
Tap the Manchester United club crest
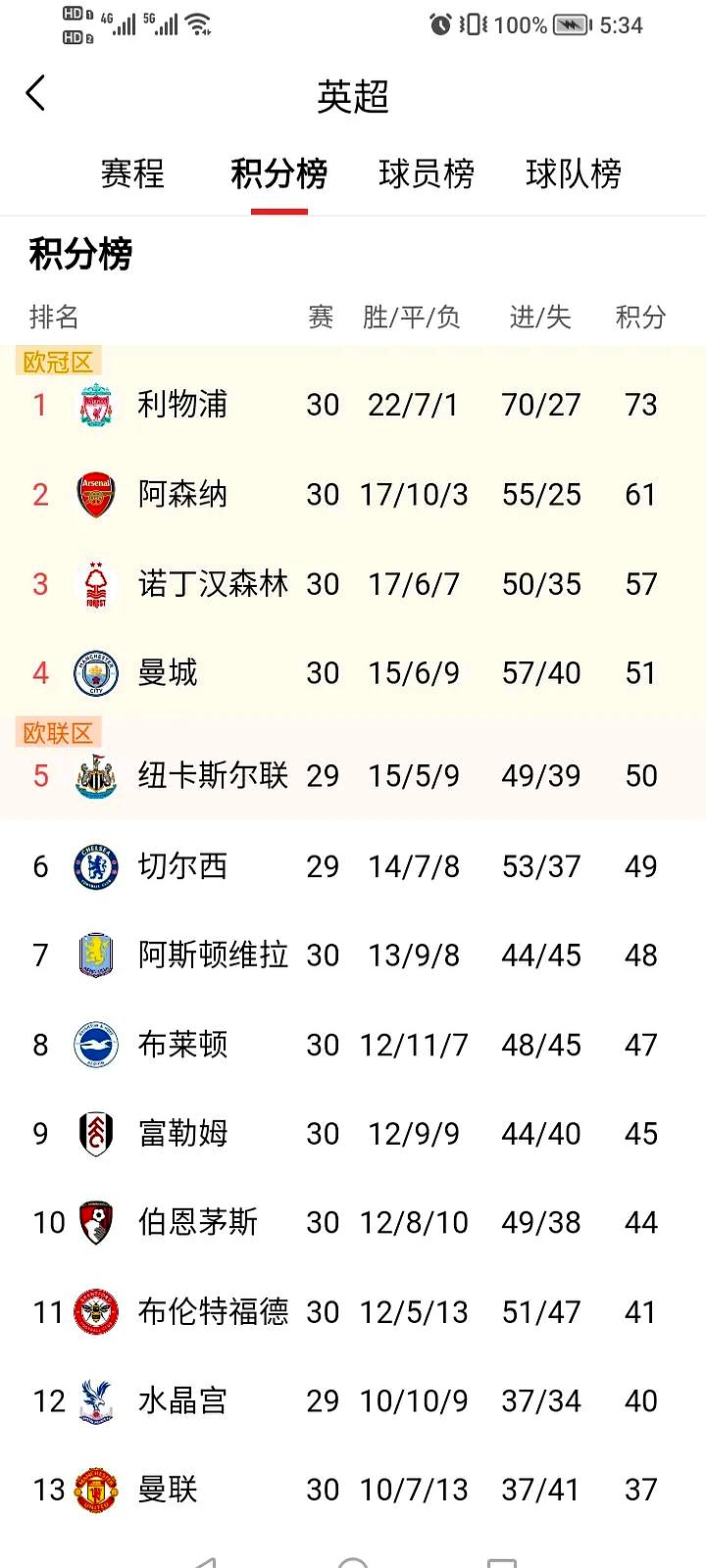pos(95,1490)
